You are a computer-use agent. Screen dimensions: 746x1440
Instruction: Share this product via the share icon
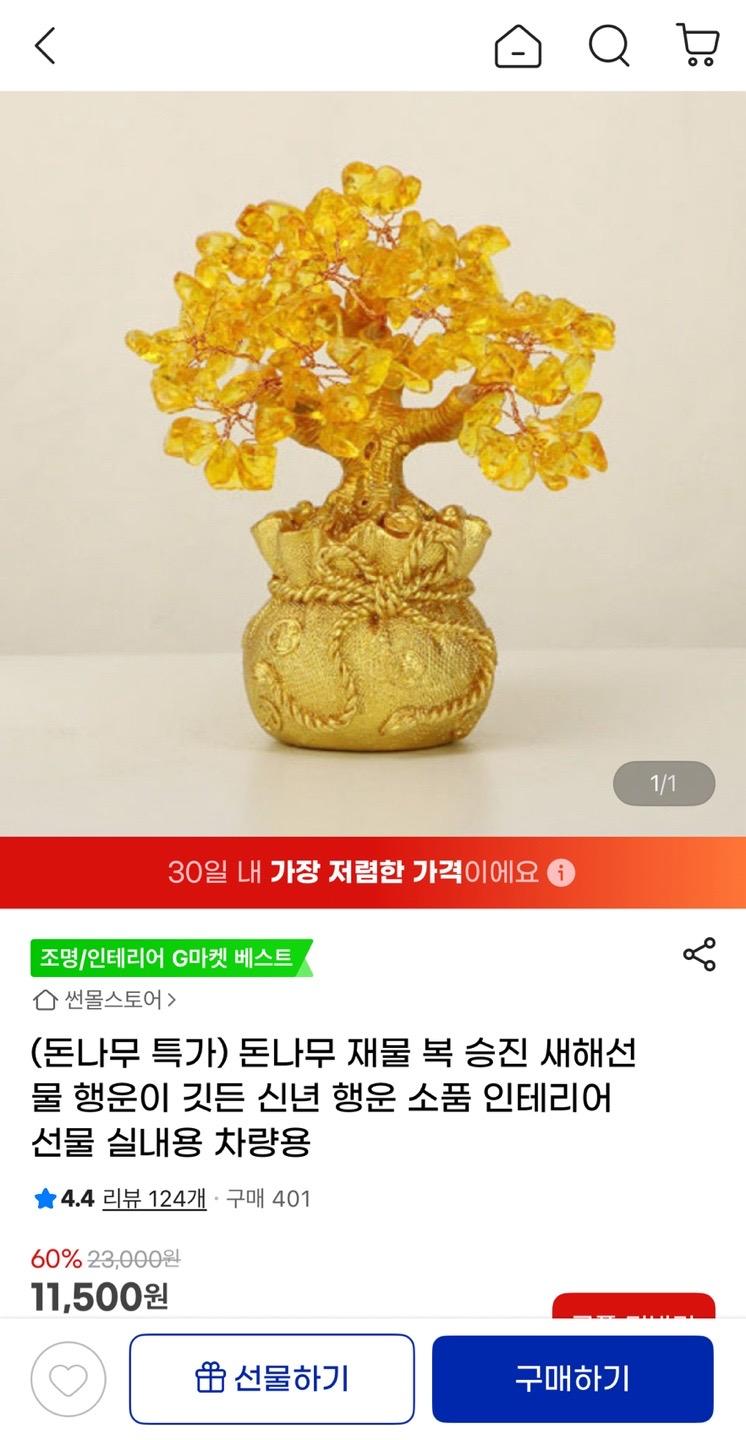coord(703,954)
